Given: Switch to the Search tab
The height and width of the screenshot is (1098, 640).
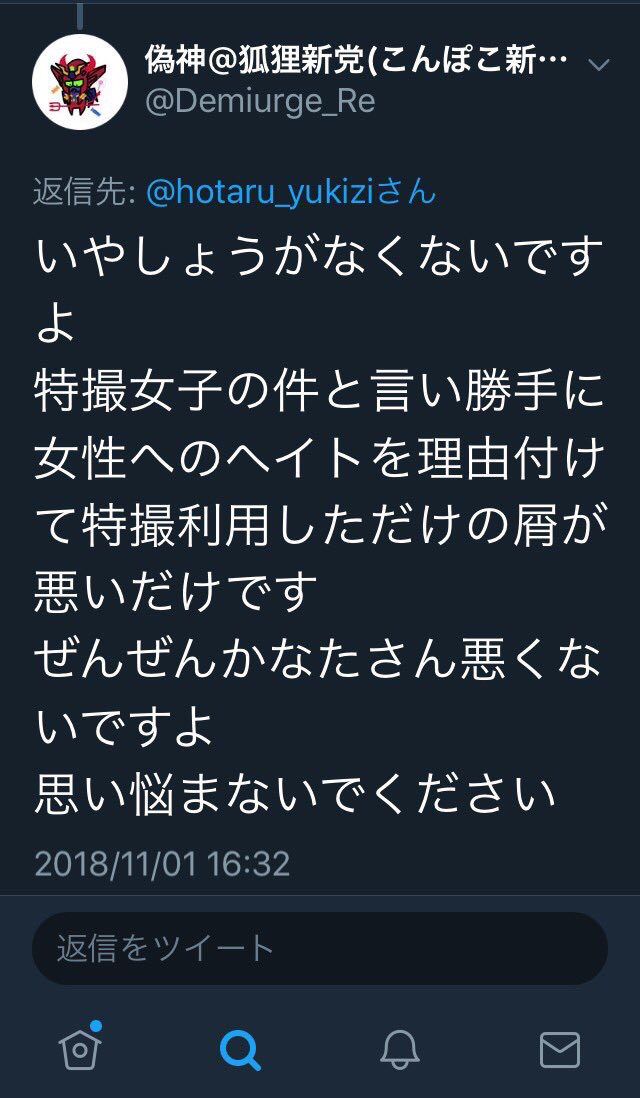Looking at the screenshot, I should pyautogui.click(x=240, y=1049).
